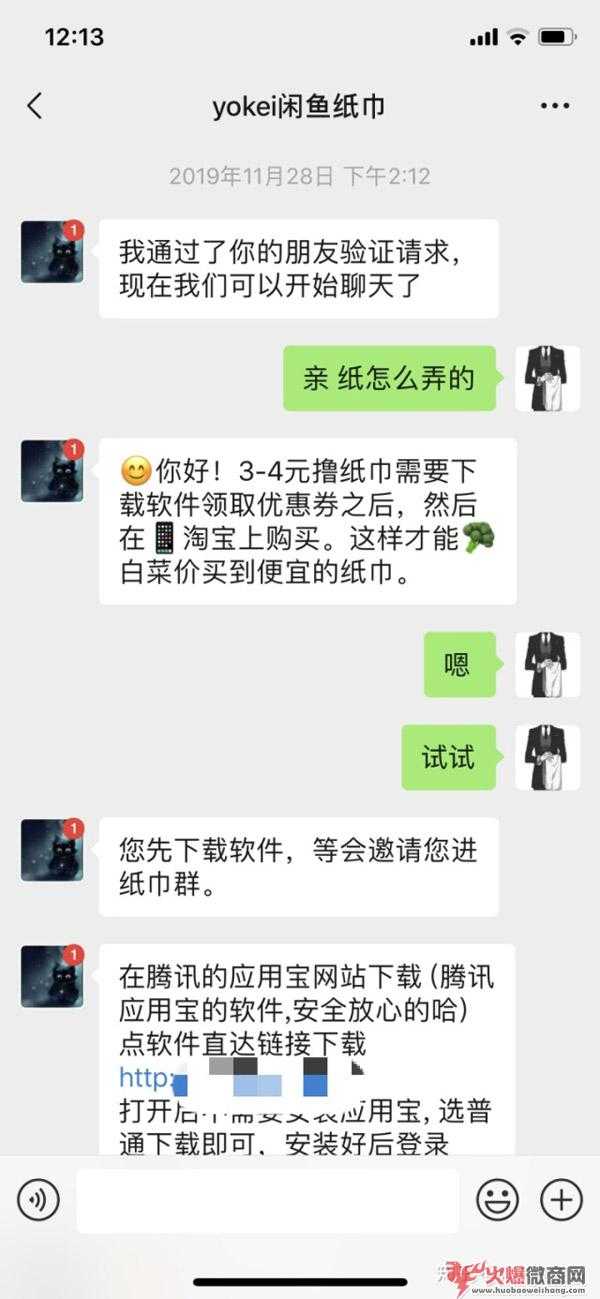Open the emoji picker
The image size is (600, 1299).
(497, 1199)
